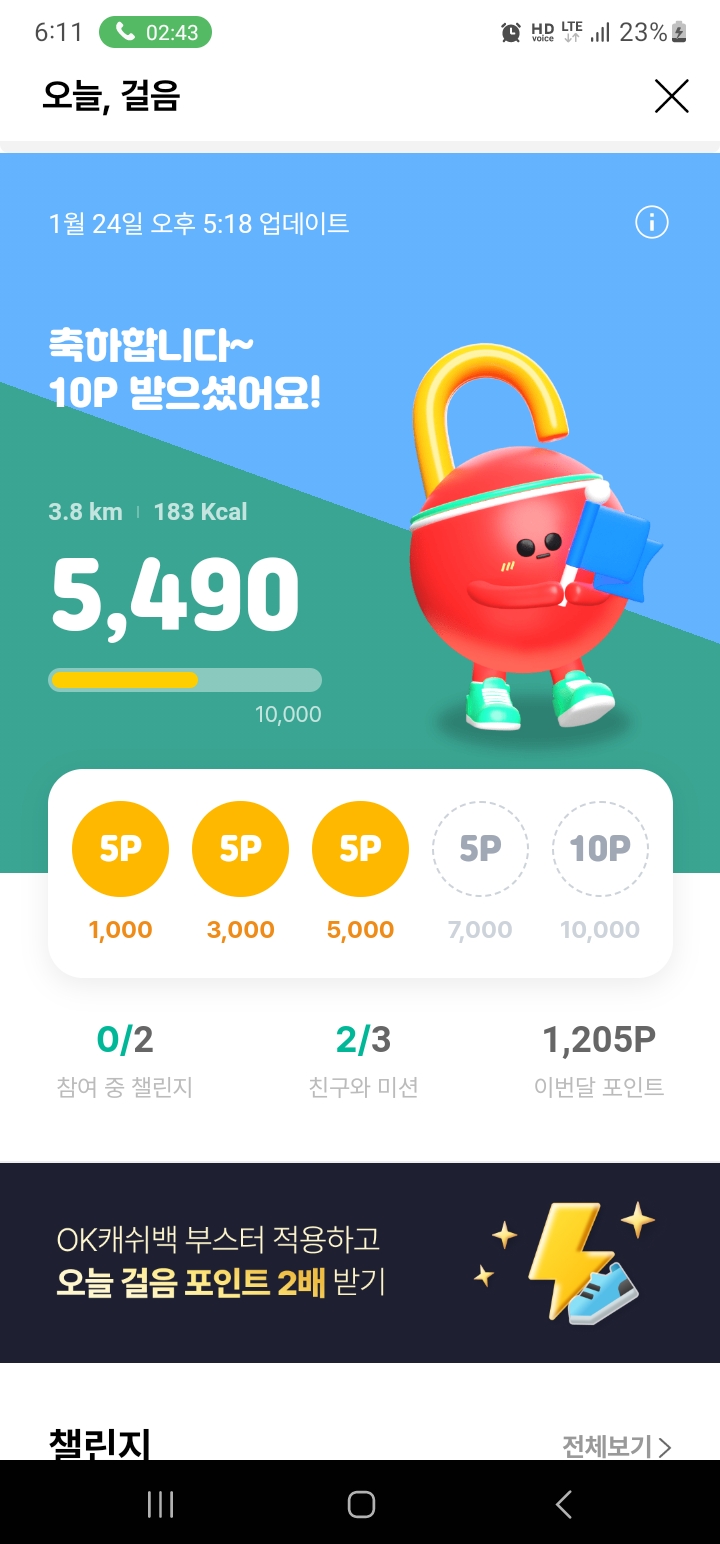720x1544 pixels.
Task: Close the 오늘, 걸음 screen
Action: (x=671, y=96)
